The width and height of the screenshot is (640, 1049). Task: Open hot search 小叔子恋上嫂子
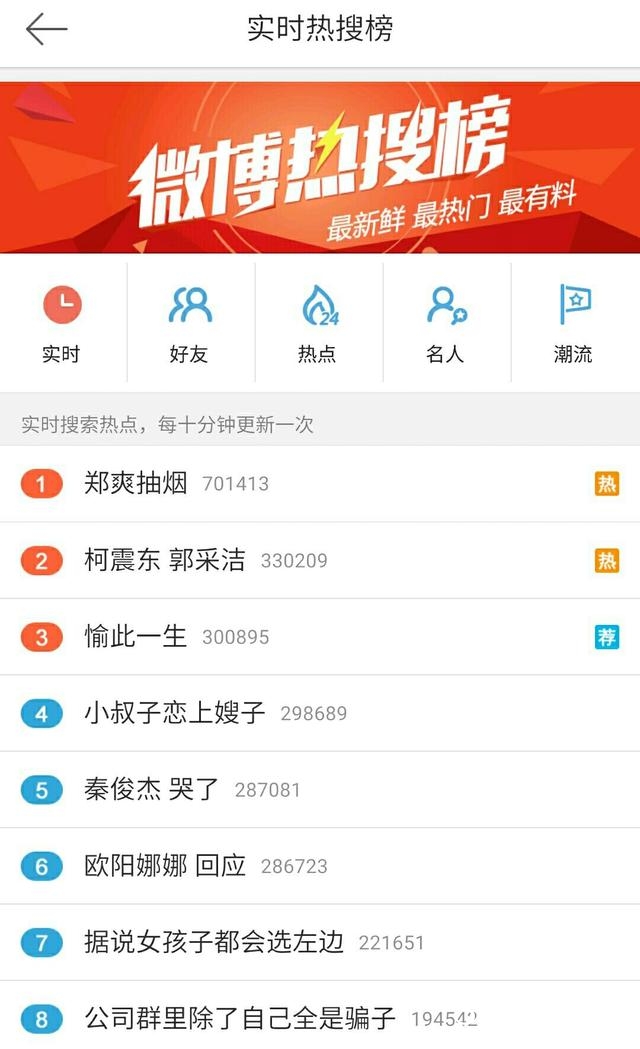175,713
